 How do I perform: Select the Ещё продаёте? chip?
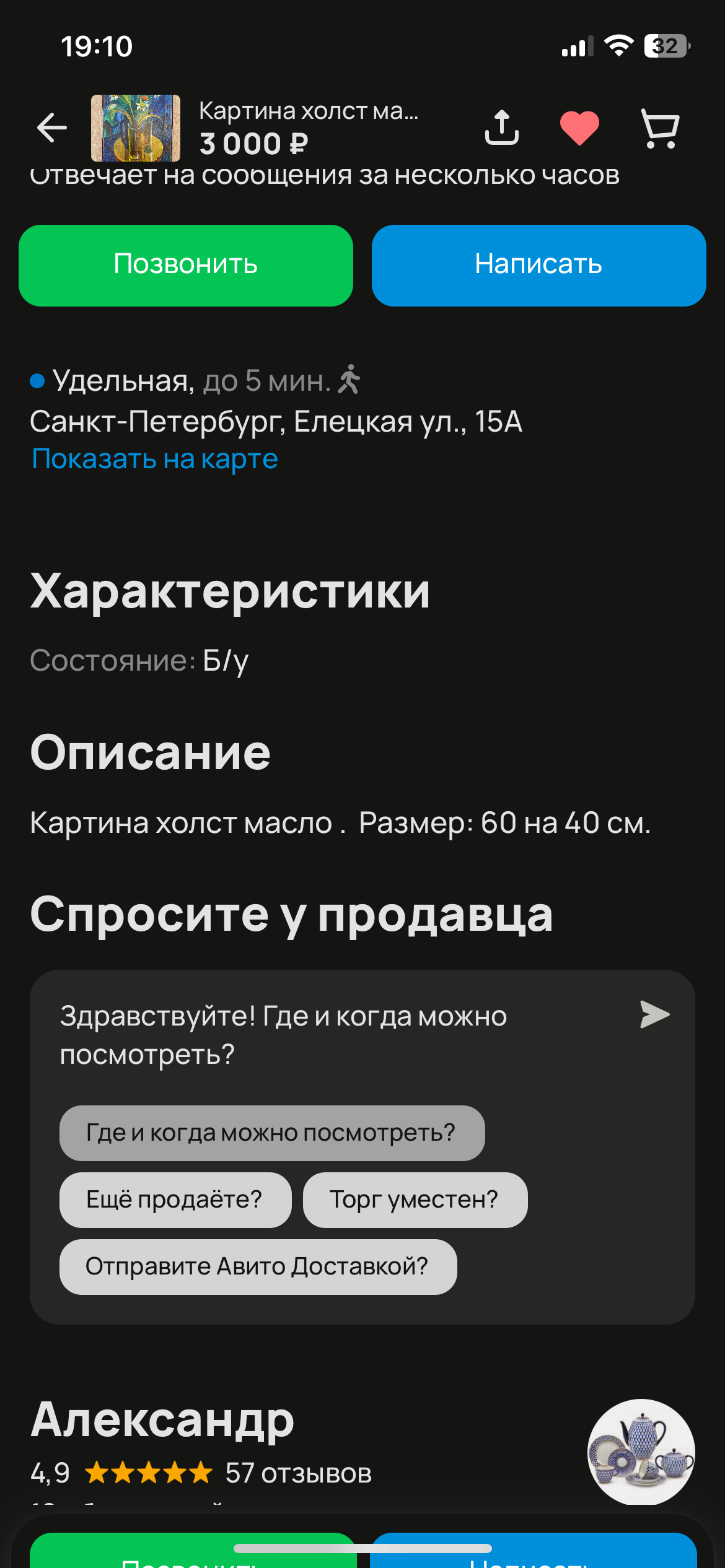pos(175,1200)
